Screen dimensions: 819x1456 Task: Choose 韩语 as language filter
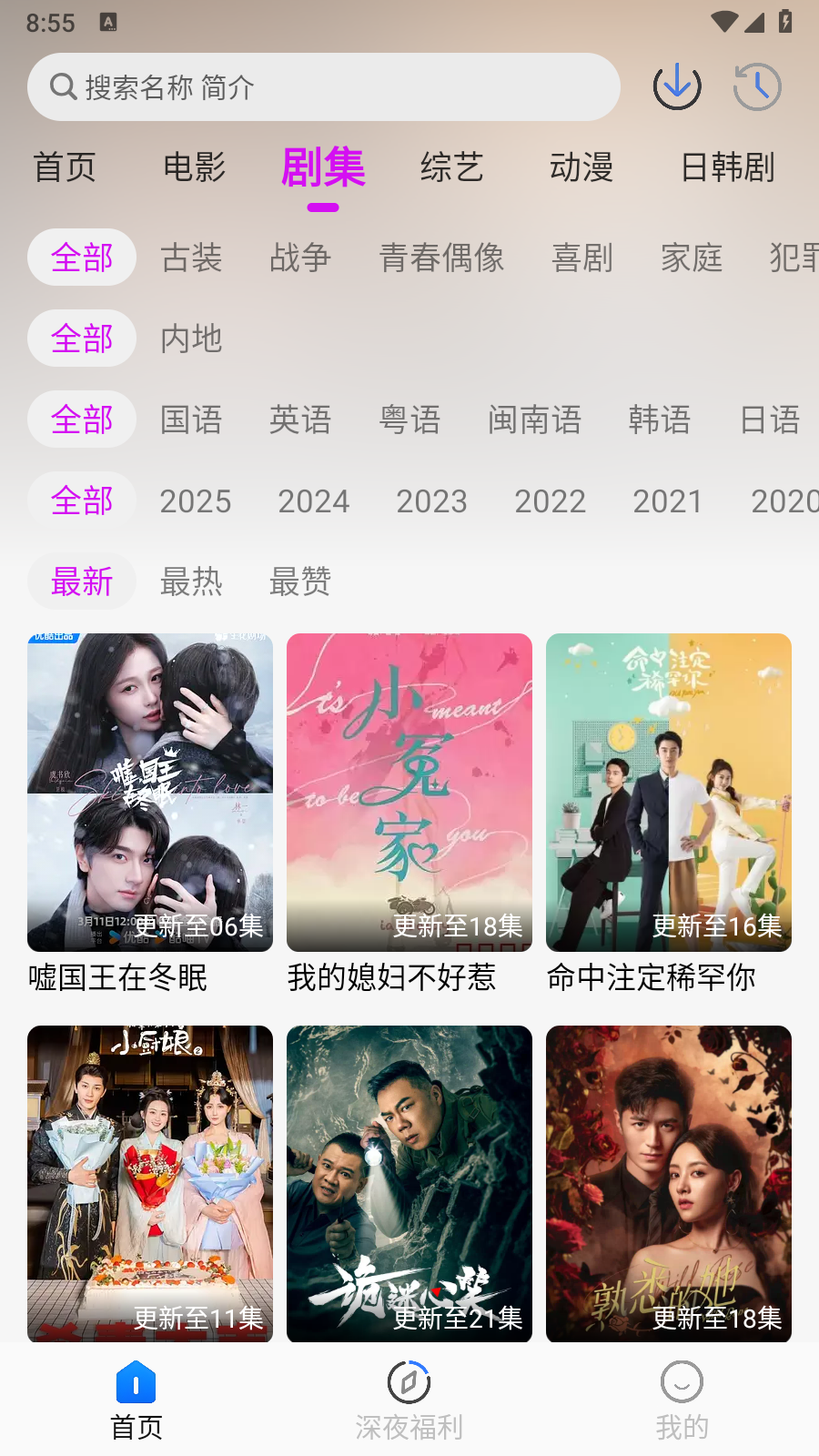click(661, 420)
